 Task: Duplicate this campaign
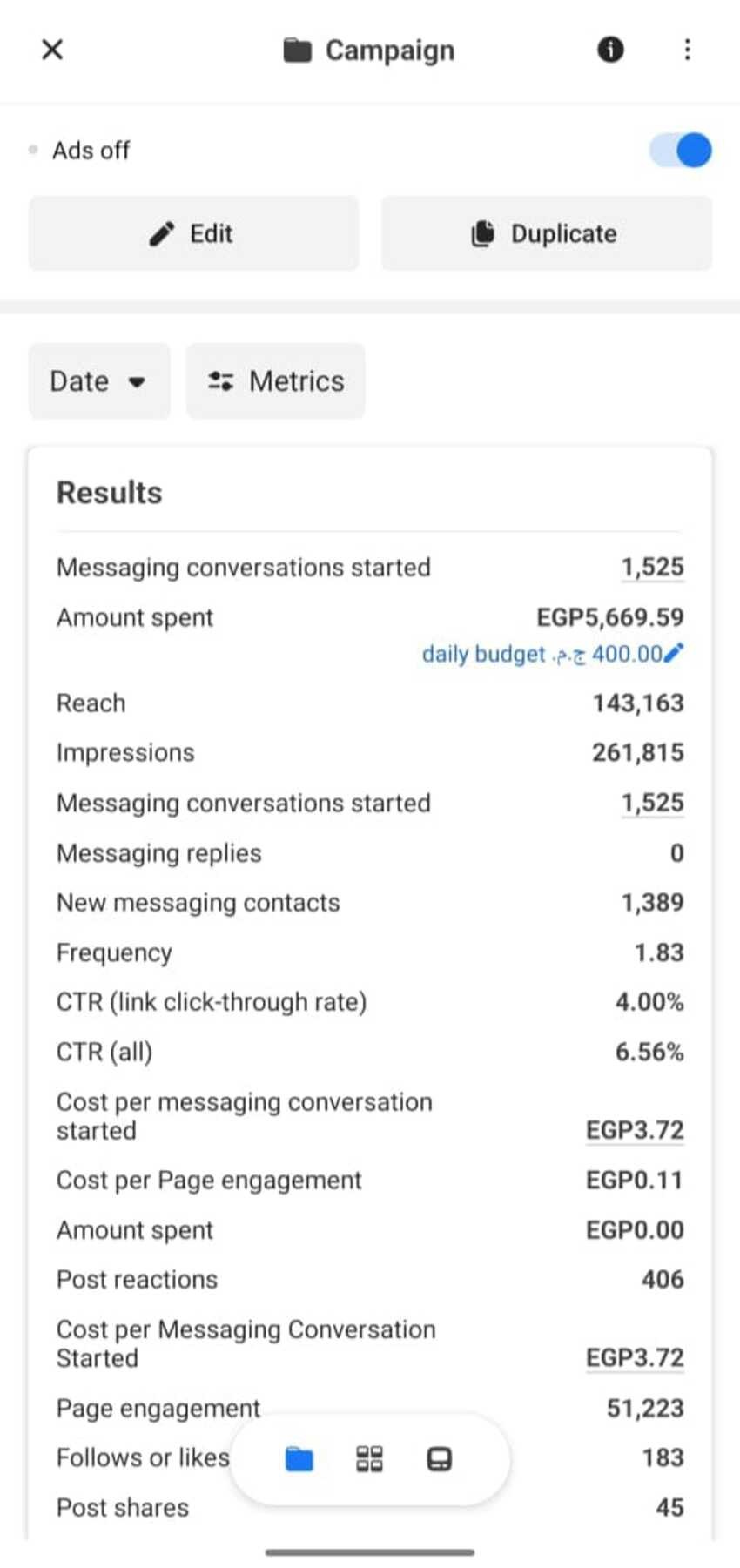click(547, 233)
